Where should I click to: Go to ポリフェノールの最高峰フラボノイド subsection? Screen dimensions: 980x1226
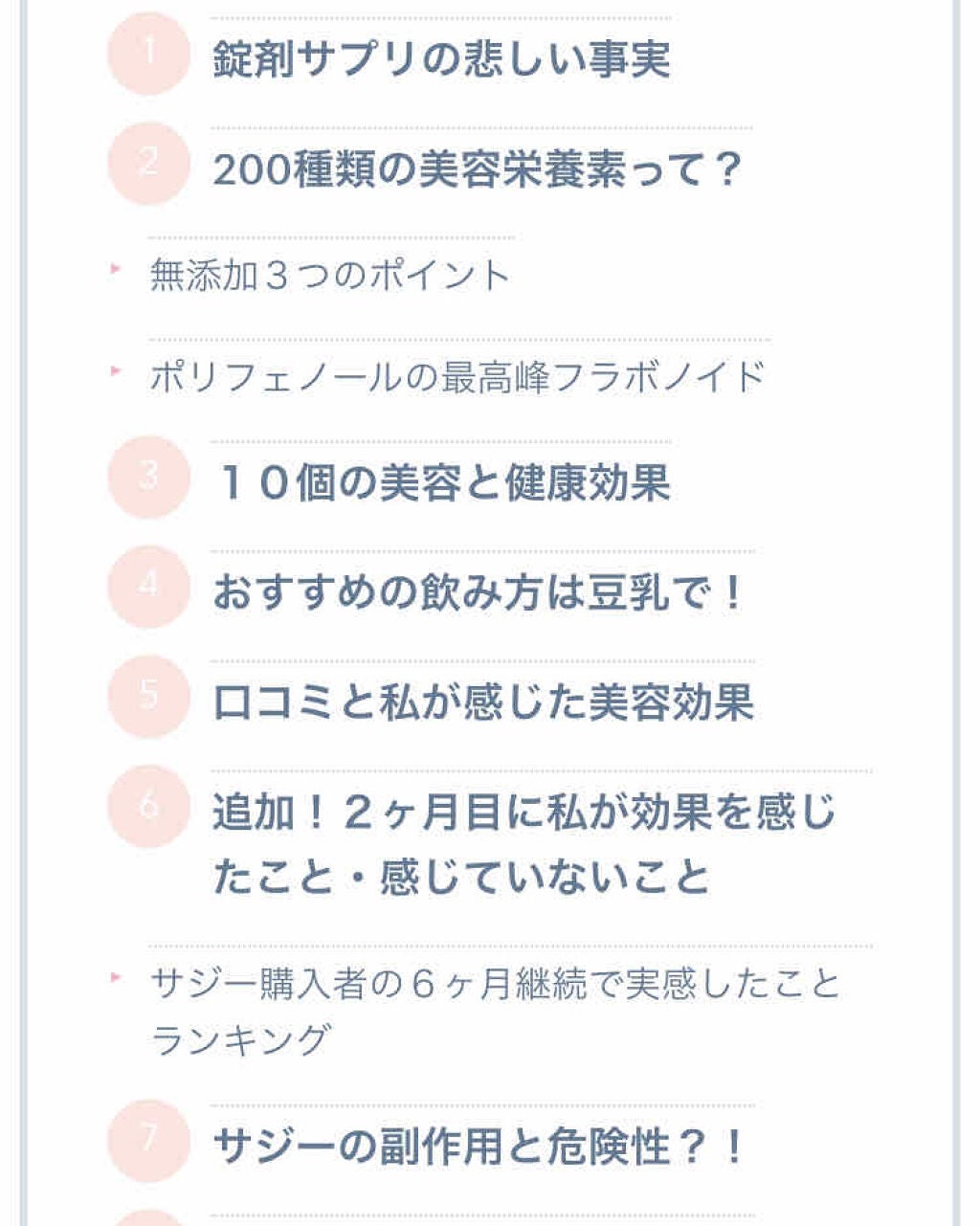(457, 376)
